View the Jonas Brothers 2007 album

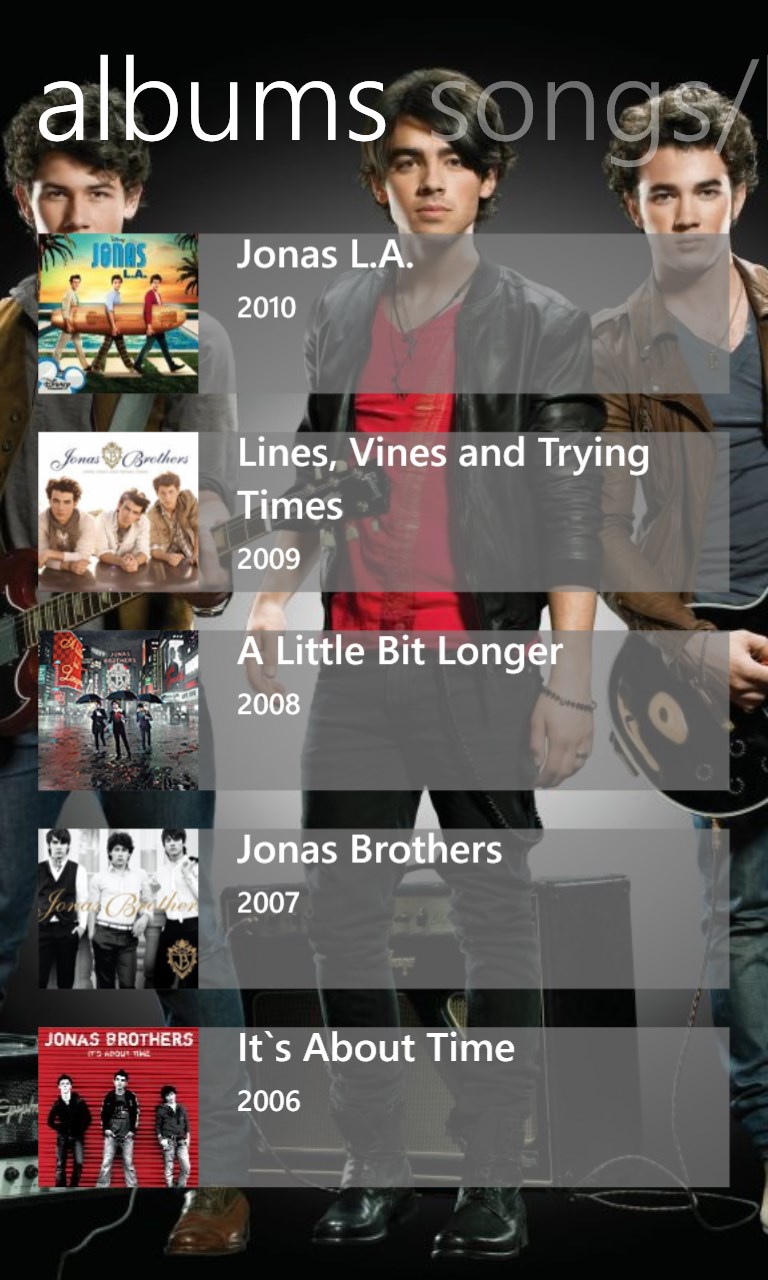(383, 908)
